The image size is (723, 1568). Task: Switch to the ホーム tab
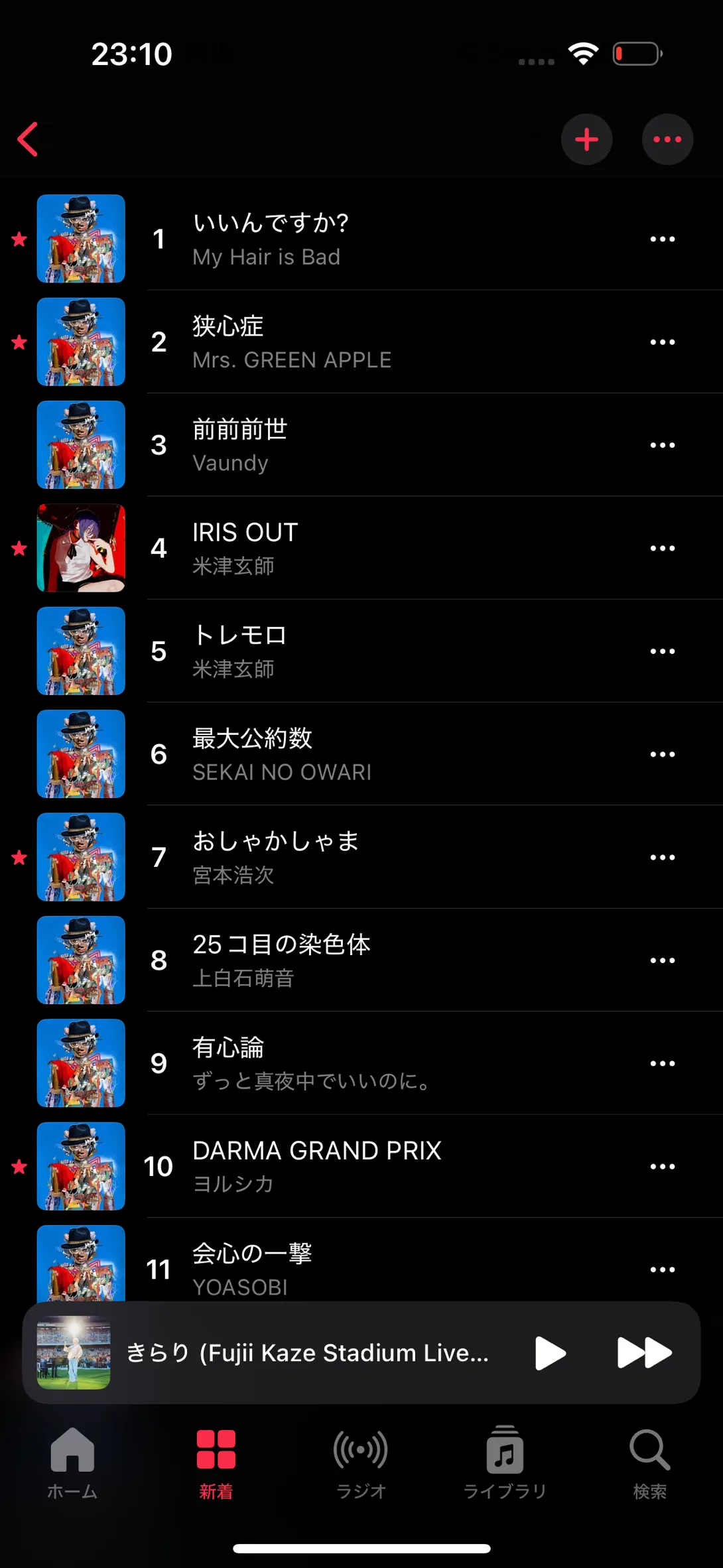point(72,1463)
